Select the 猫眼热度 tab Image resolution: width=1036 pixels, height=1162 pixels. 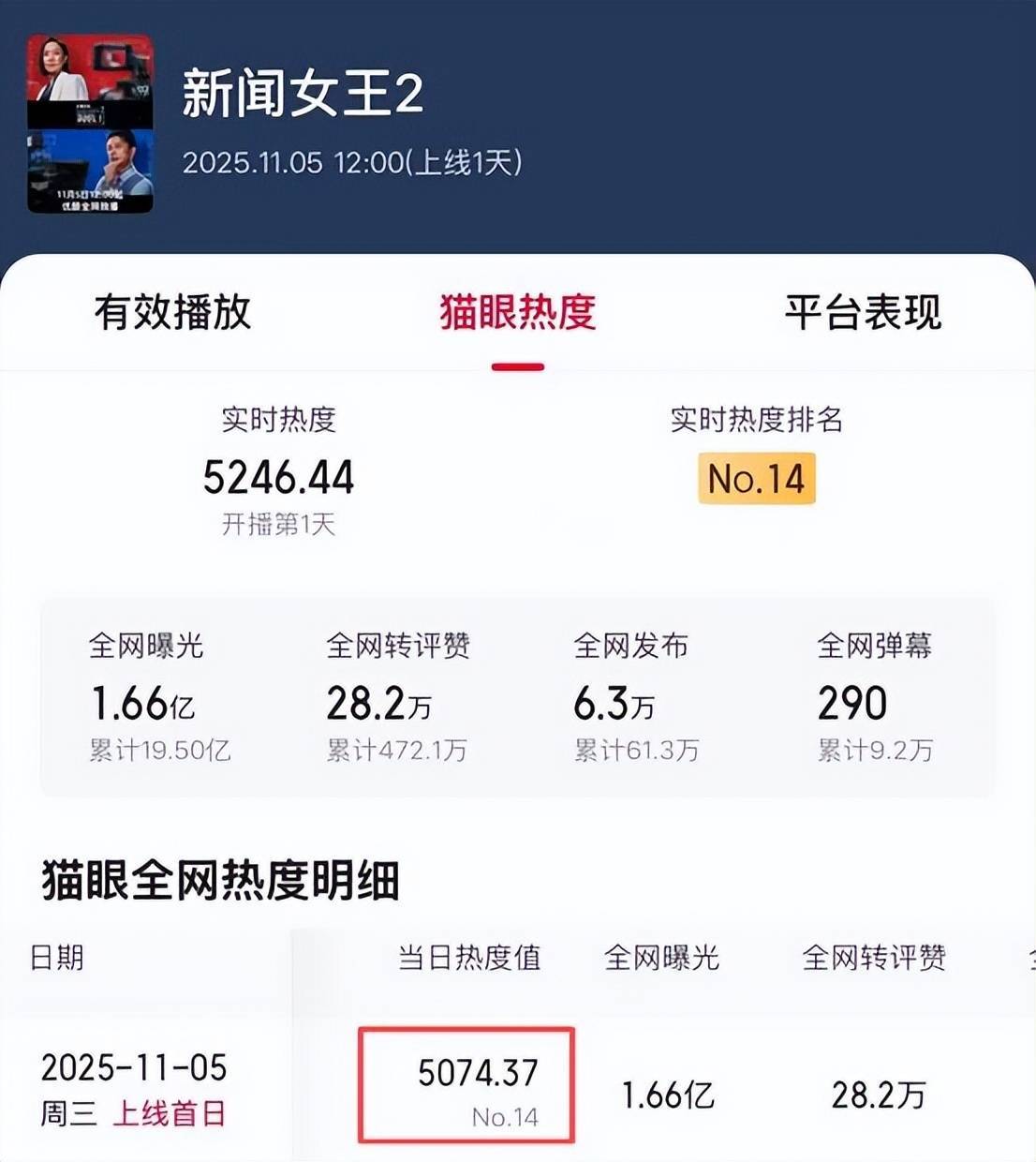pyautogui.click(x=517, y=312)
